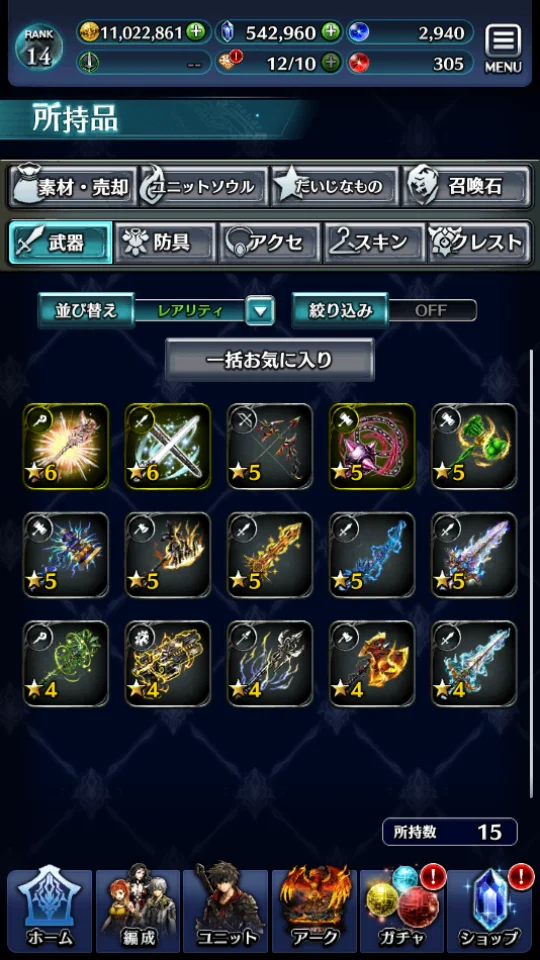Open the ★6 crossed swords weapon

[168, 446]
